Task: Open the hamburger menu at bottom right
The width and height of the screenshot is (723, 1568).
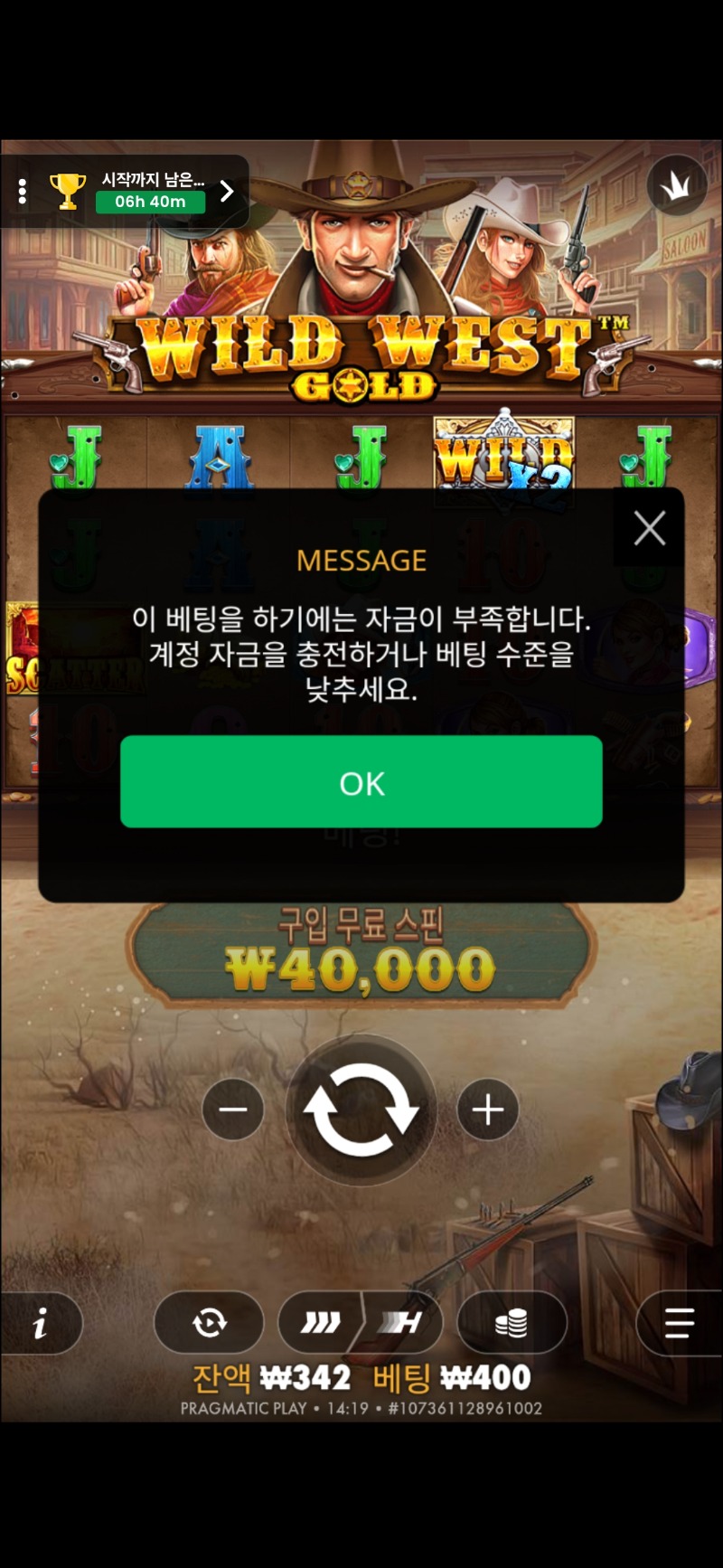Action: click(x=680, y=1324)
